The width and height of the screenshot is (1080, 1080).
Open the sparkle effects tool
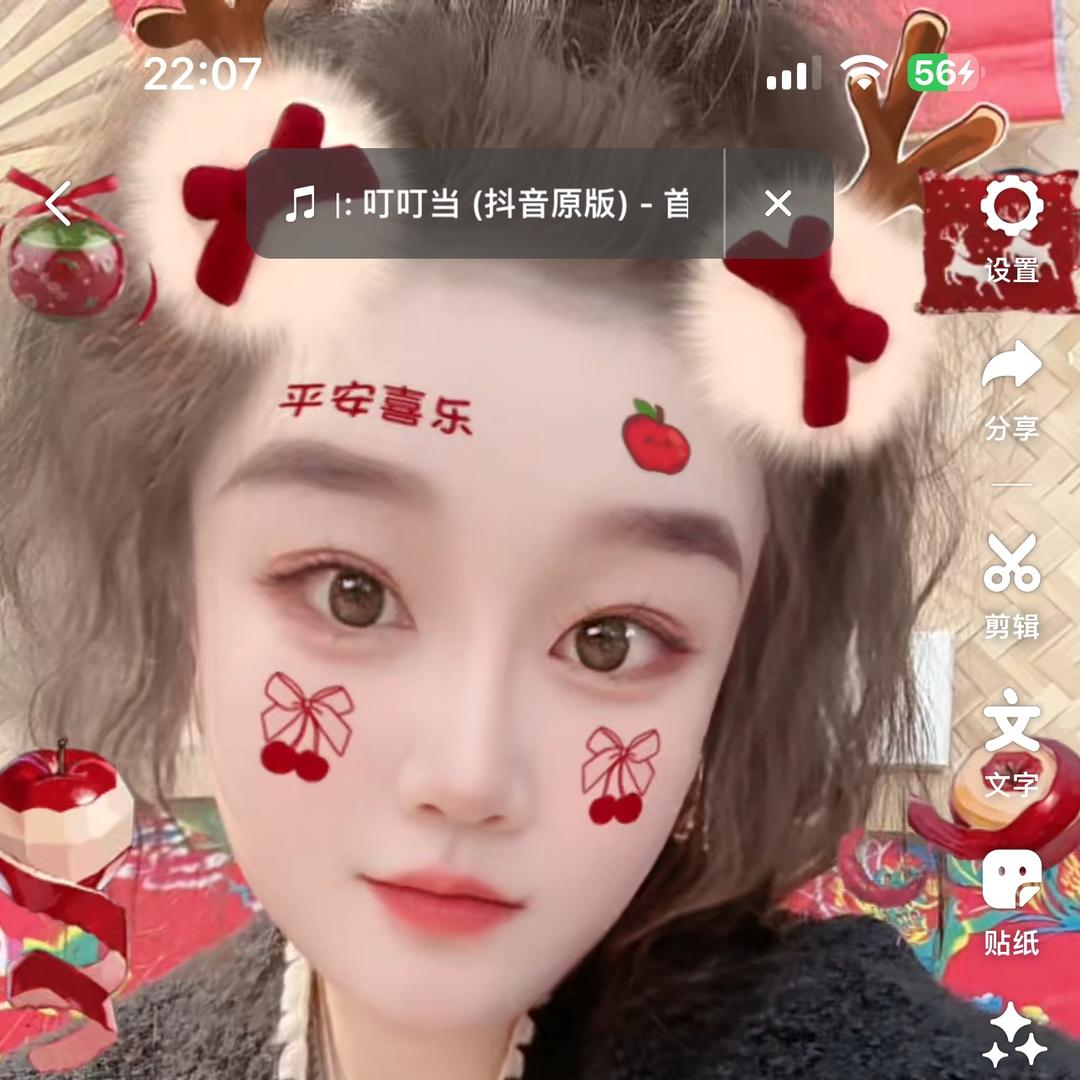pyautogui.click(x=1013, y=1035)
